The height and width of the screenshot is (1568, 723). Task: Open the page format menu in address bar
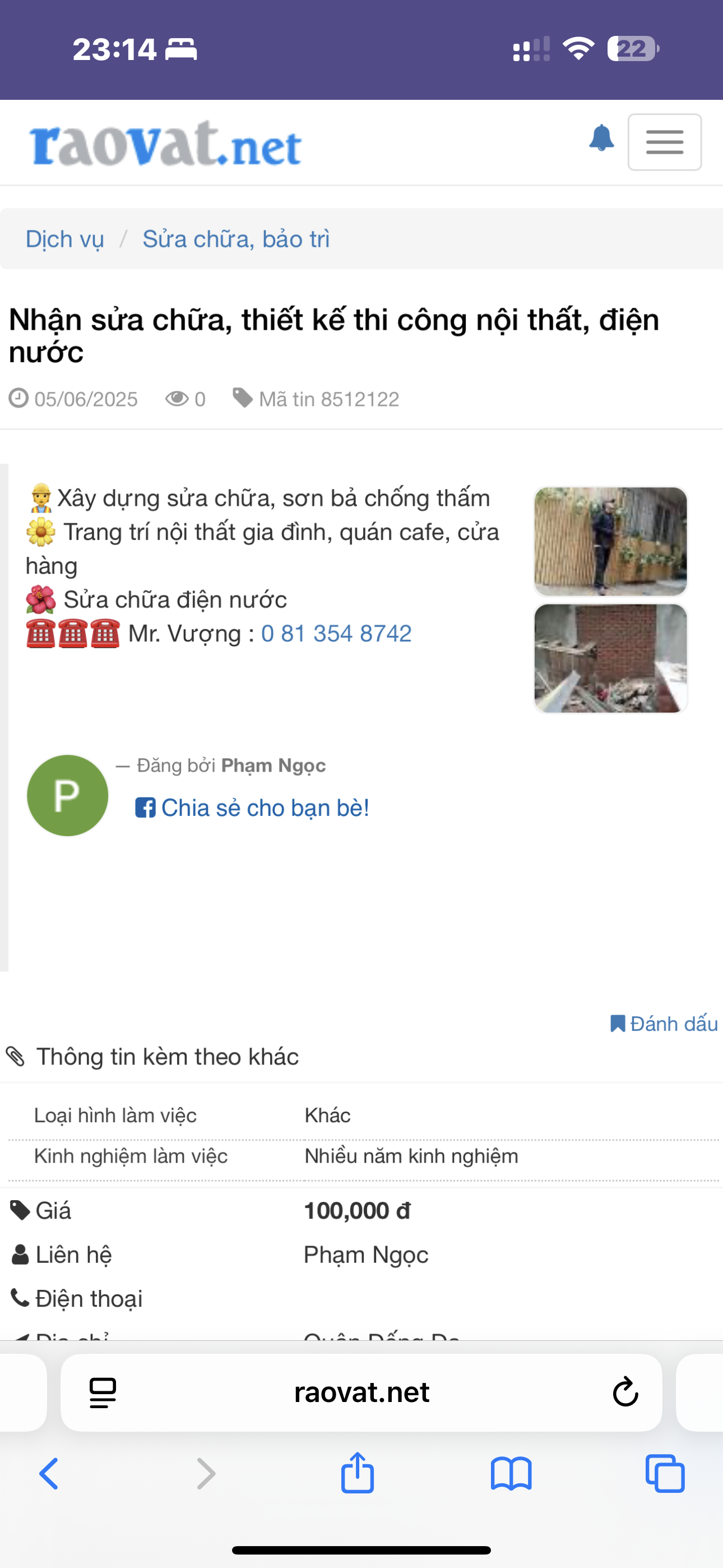click(103, 1392)
